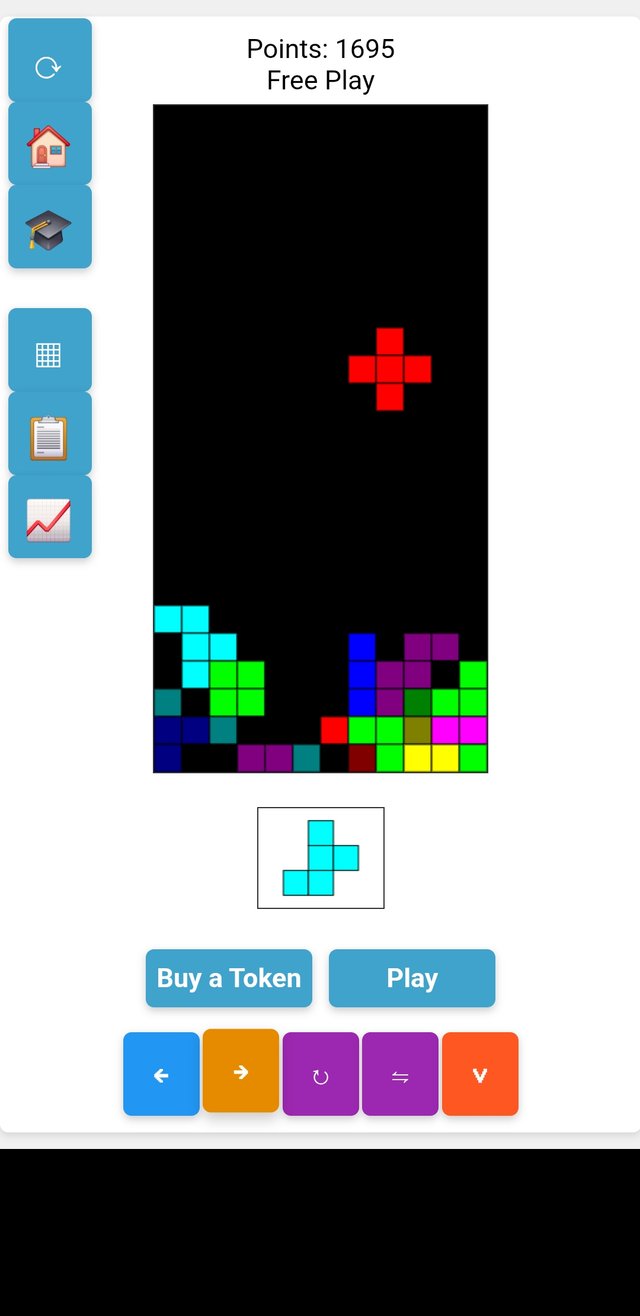Move the piece right with arrow button
The height and width of the screenshot is (1316, 640).
241,1071
